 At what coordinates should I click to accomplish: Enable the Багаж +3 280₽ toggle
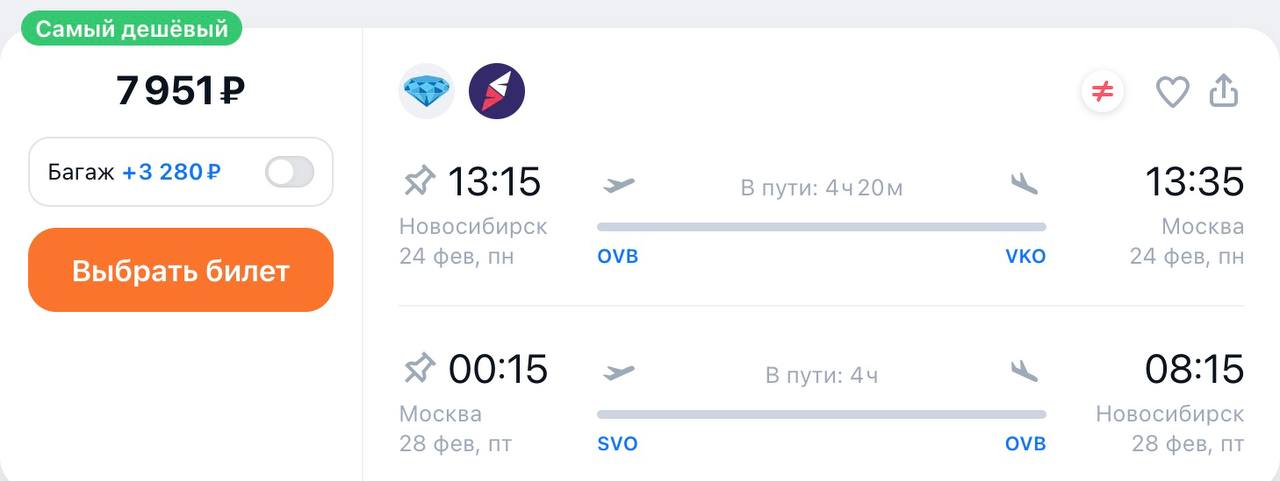tap(289, 172)
